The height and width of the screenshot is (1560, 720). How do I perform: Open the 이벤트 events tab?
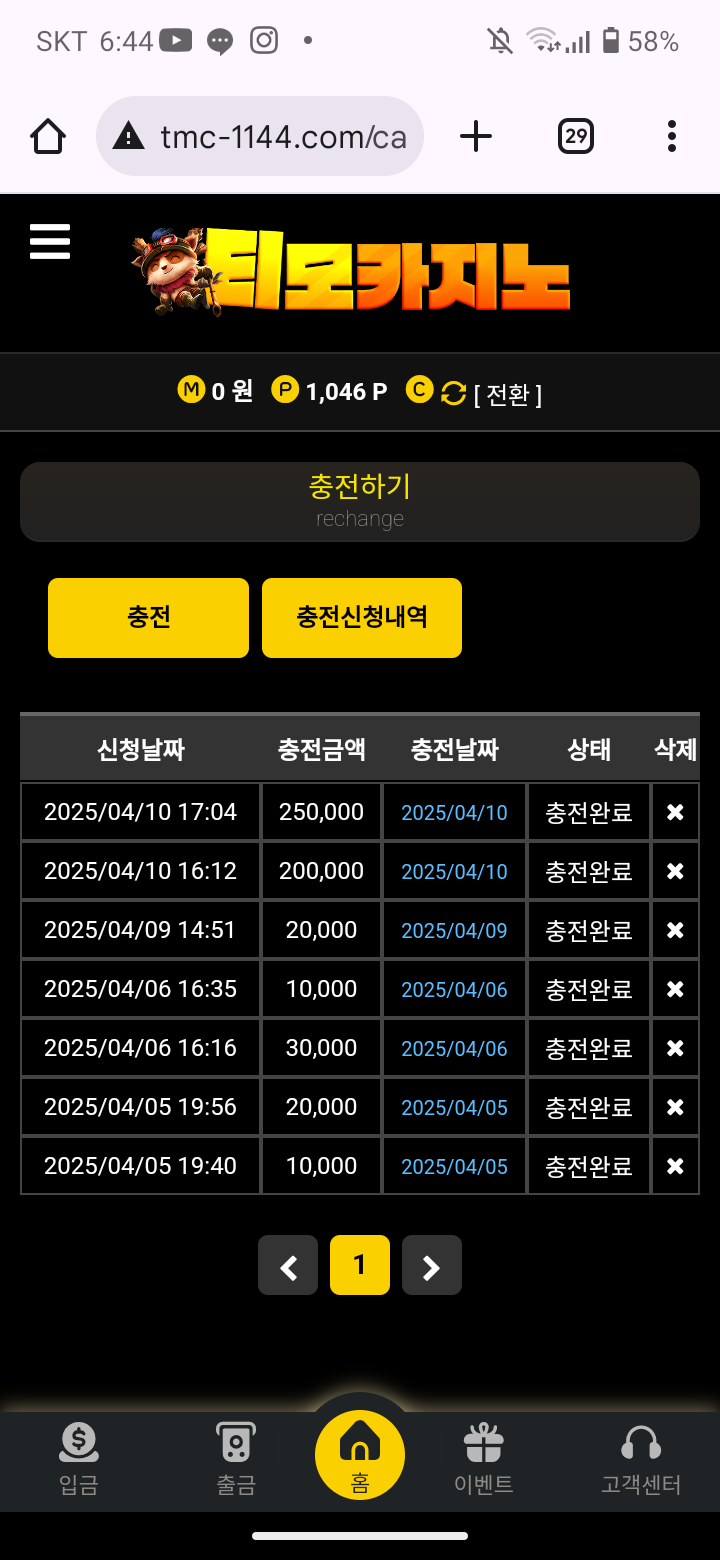point(484,1460)
